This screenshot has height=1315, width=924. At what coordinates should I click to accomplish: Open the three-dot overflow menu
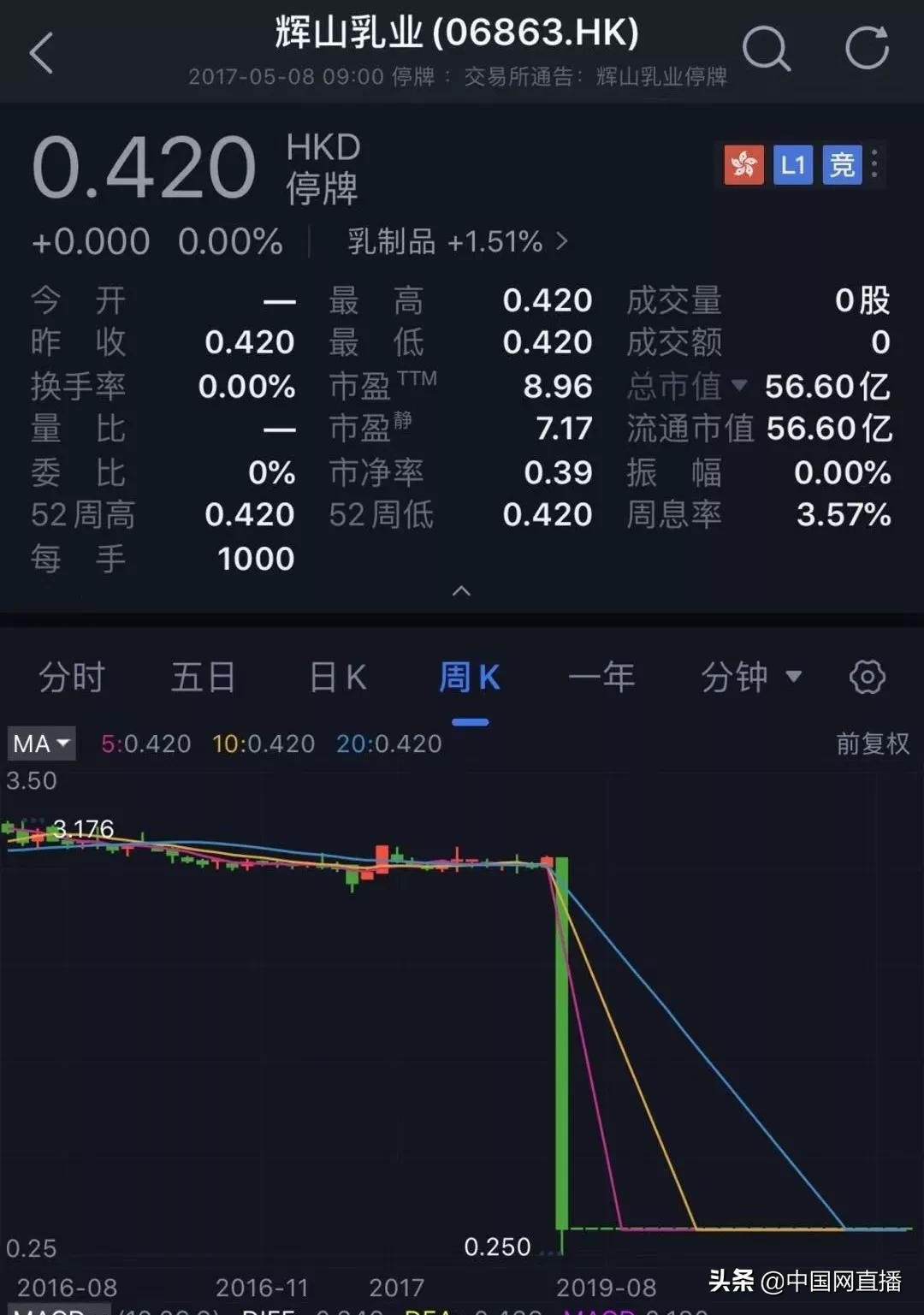(x=874, y=165)
